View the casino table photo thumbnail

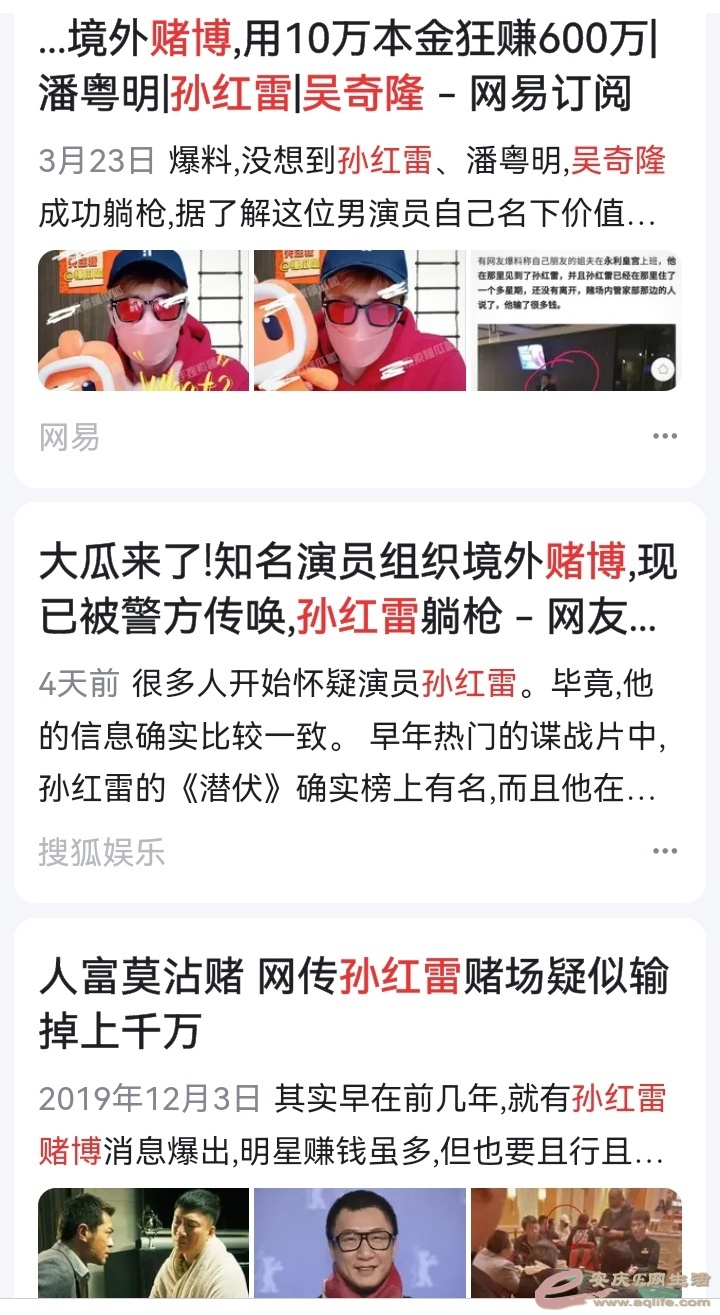tap(577, 1243)
